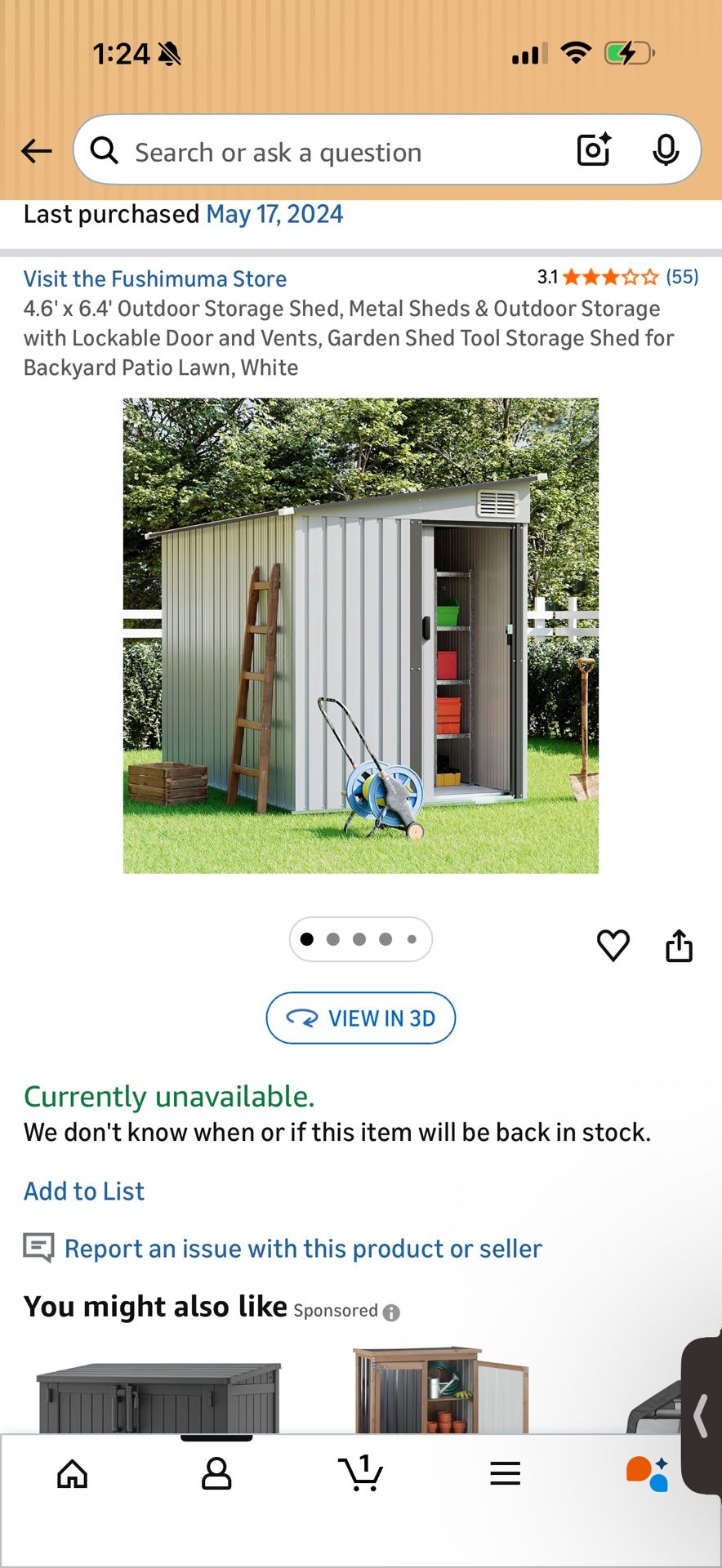Visit the Fushimuma Store
Image resolution: width=722 pixels, height=1568 pixels.
pos(154,278)
